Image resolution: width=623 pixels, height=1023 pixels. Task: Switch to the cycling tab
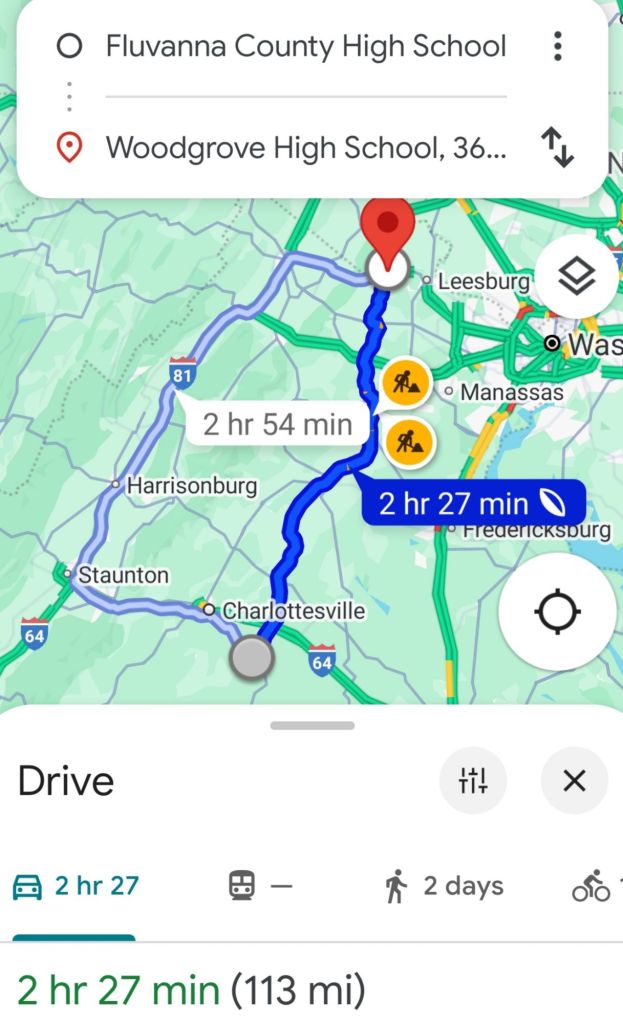593,886
